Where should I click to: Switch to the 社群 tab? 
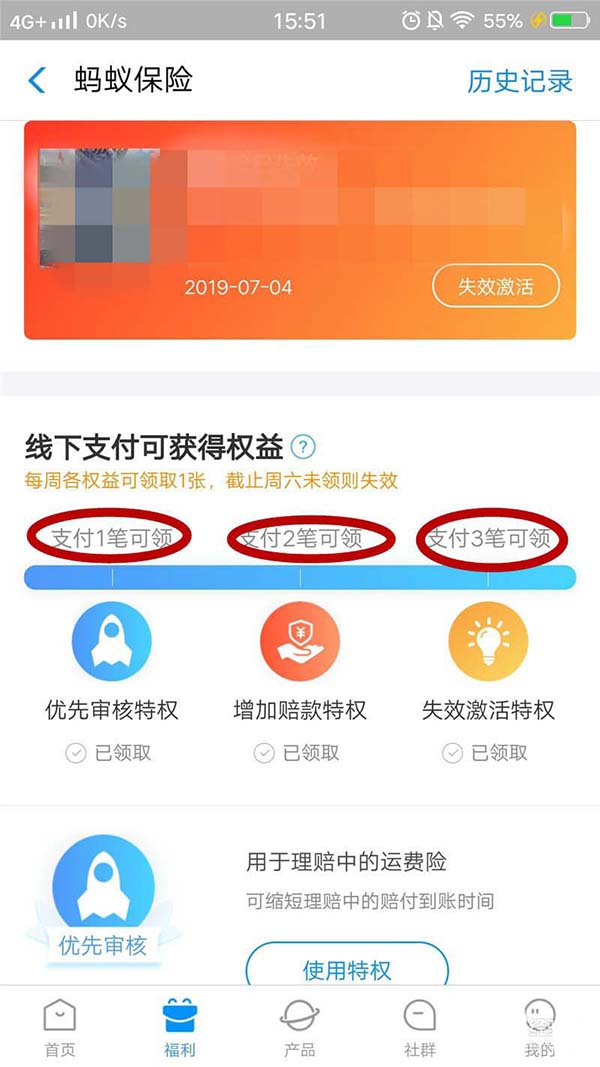pos(419,1028)
